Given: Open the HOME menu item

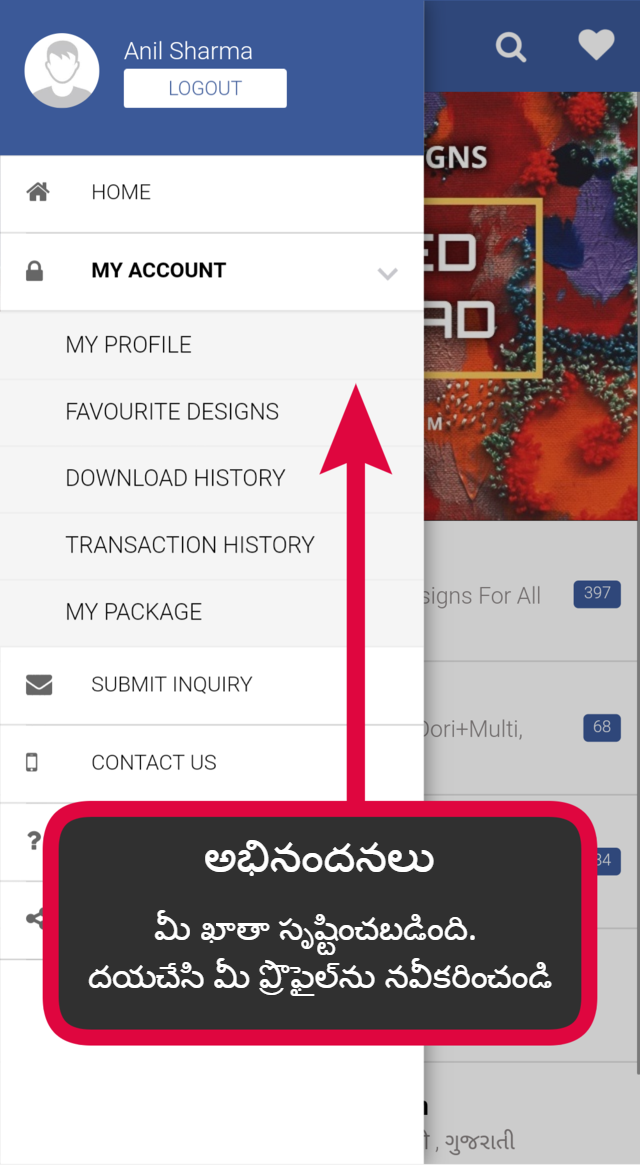Looking at the screenshot, I should (121, 193).
